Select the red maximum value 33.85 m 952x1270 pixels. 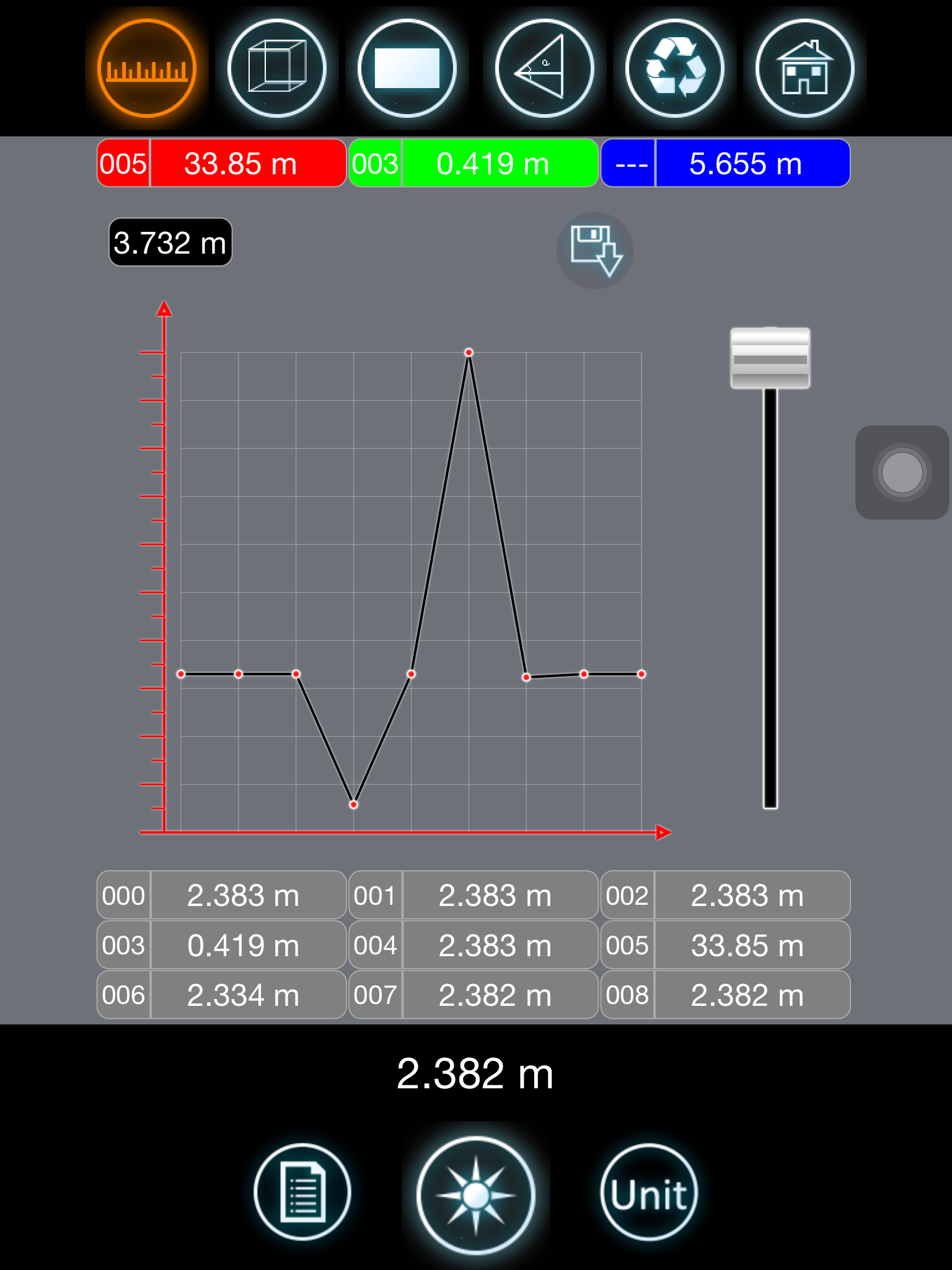coord(247,163)
